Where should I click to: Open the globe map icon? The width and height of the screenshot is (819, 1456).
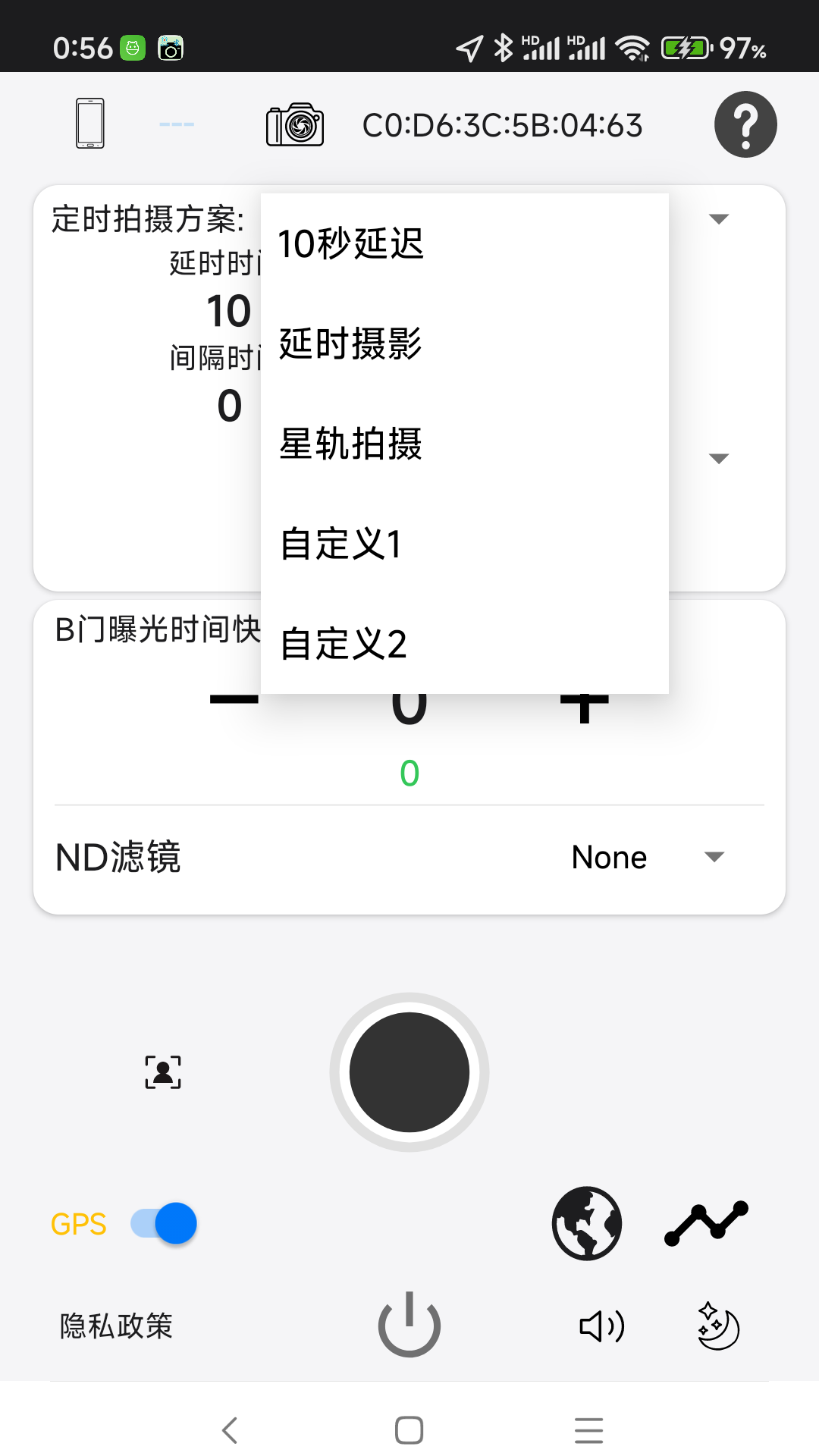point(586,1223)
